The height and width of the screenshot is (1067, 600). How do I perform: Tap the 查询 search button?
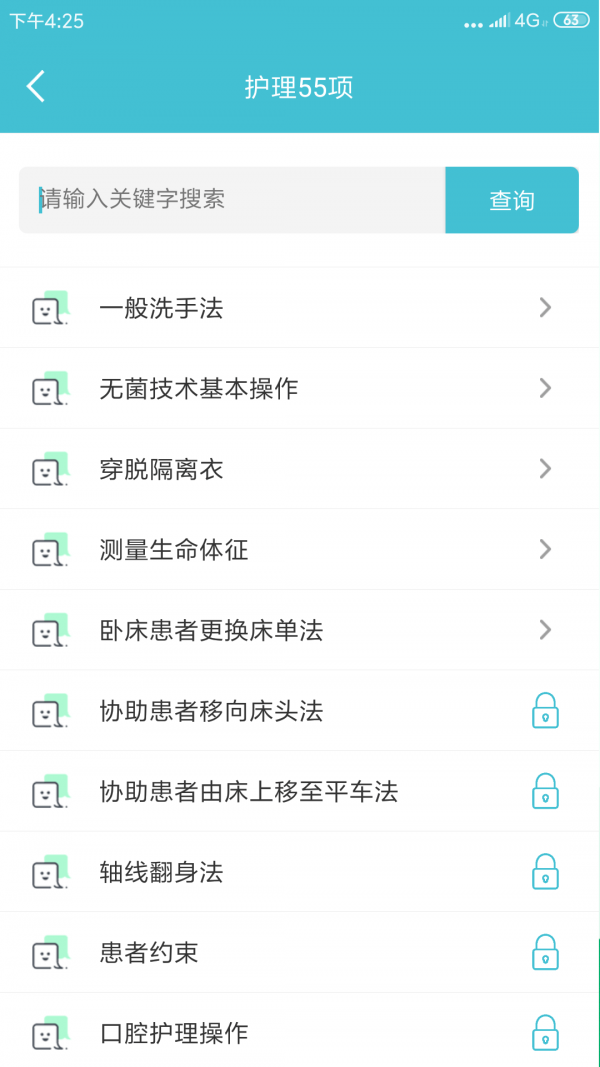tap(512, 200)
